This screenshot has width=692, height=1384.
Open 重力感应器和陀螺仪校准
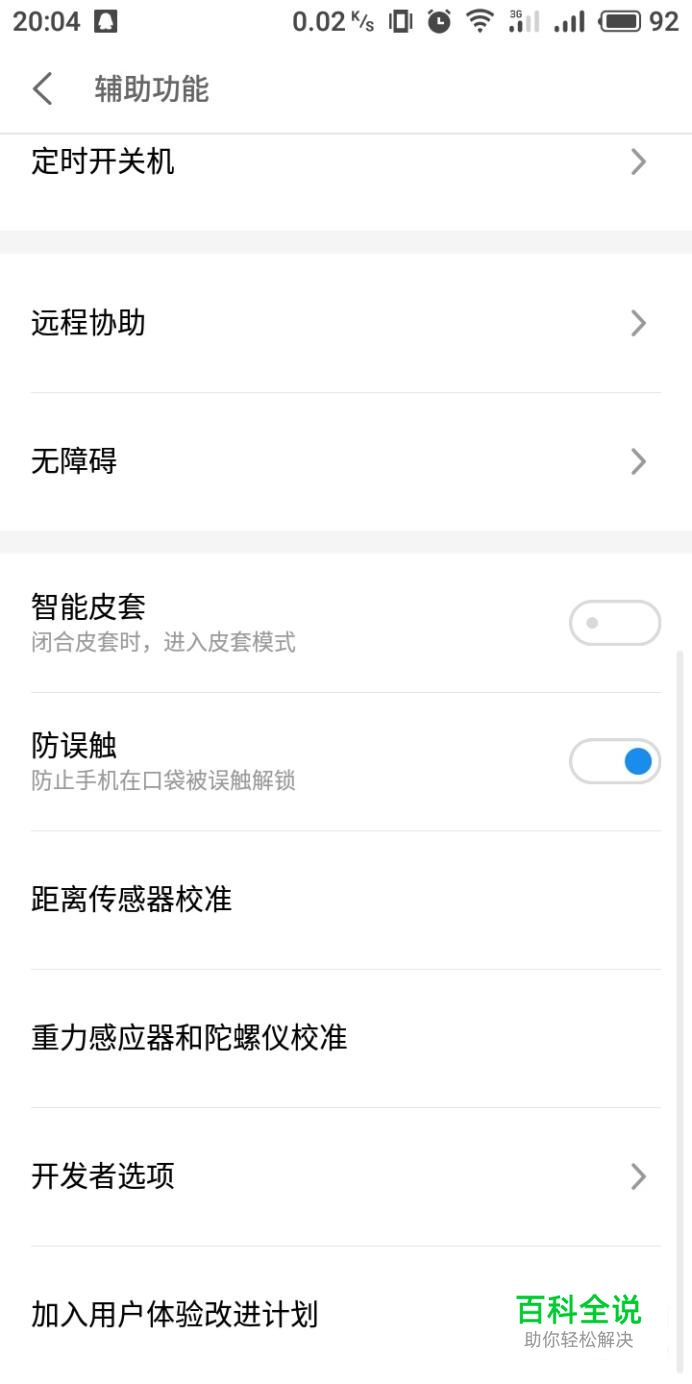tap(345, 1038)
